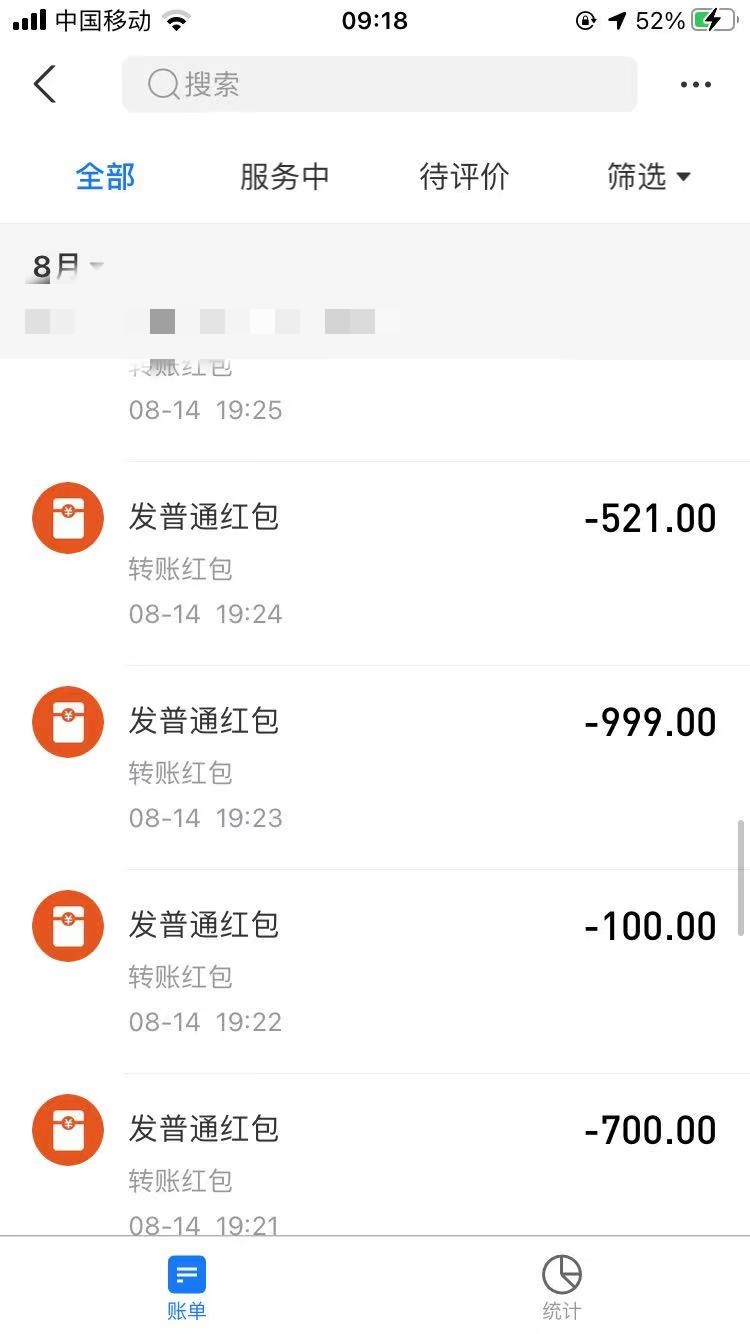Tap the 搜索 search box

pyautogui.click(x=379, y=85)
